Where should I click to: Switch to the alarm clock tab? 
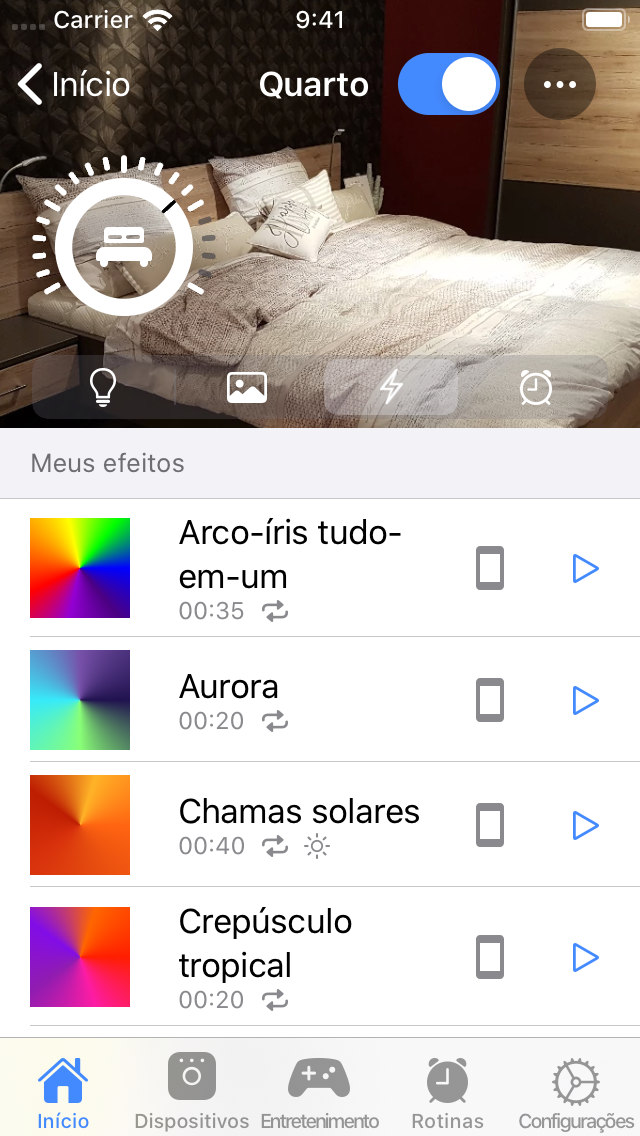[536, 387]
